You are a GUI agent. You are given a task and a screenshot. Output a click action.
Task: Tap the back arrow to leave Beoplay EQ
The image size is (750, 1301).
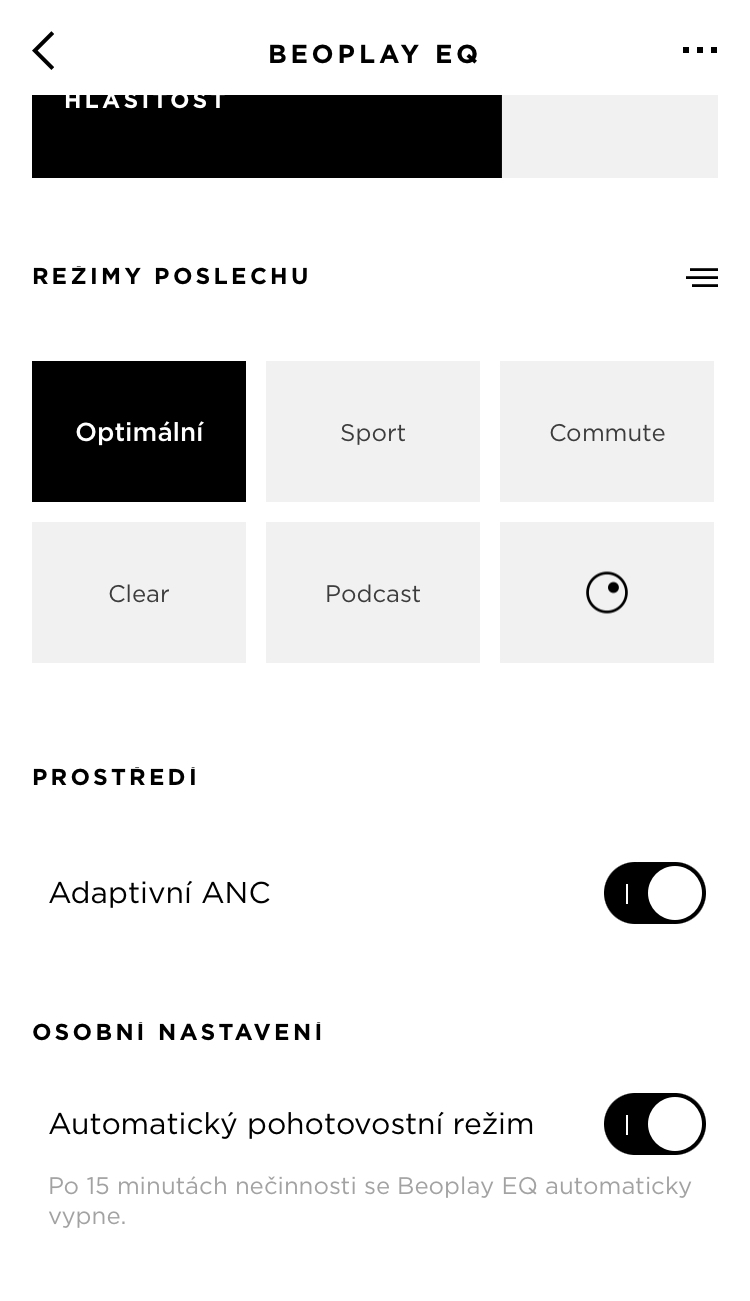click(x=43, y=51)
